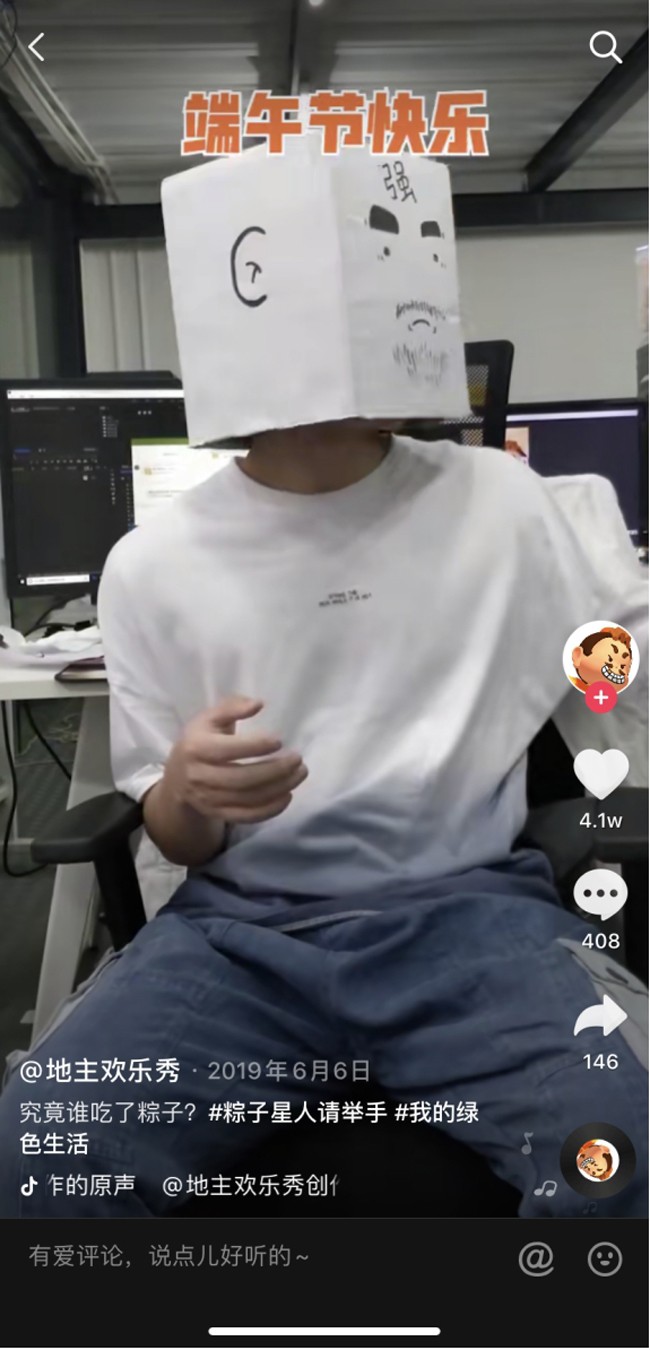Mention someone with the @ icon
The image size is (650, 1350).
pos(536,1258)
